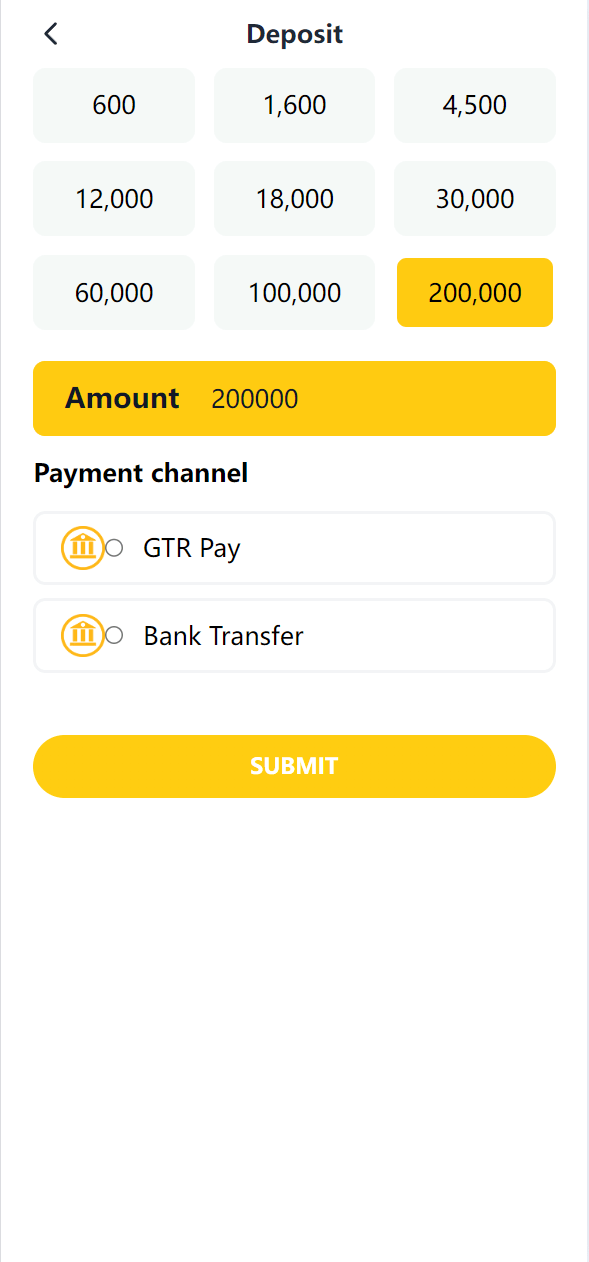Go back using the arrow icon
This screenshot has height=1262, width=589.
tap(51, 34)
